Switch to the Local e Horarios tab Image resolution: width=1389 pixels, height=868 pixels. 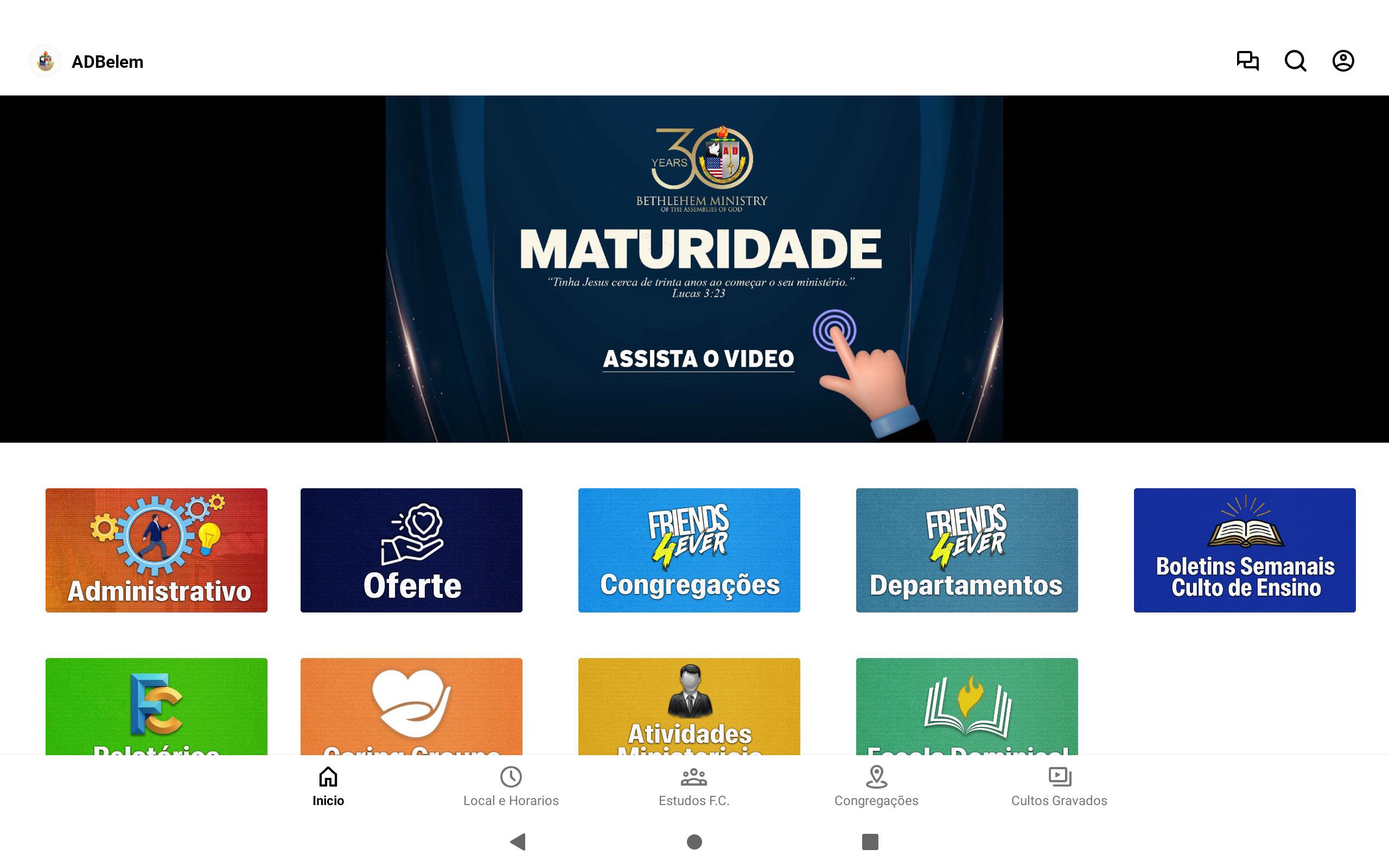pyautogui.click(x=511, y=787)
